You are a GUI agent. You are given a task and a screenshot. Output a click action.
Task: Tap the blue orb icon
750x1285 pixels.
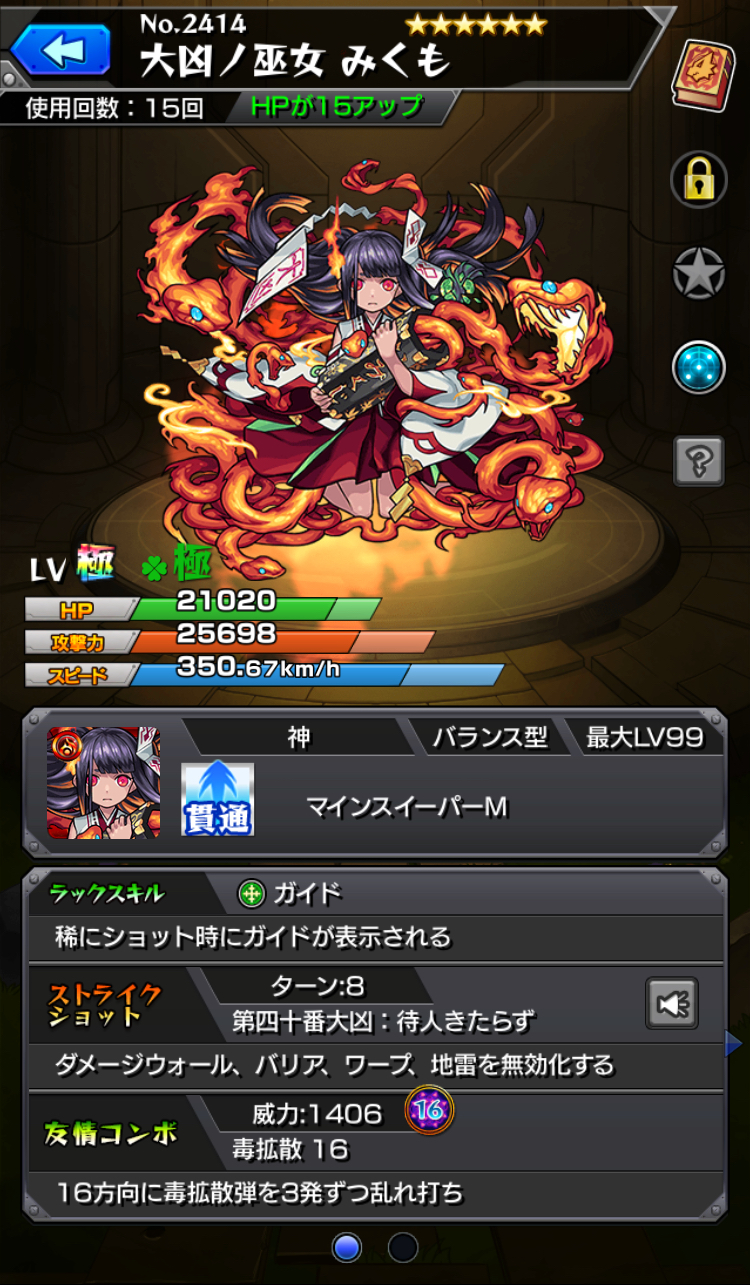pos(698,365)
